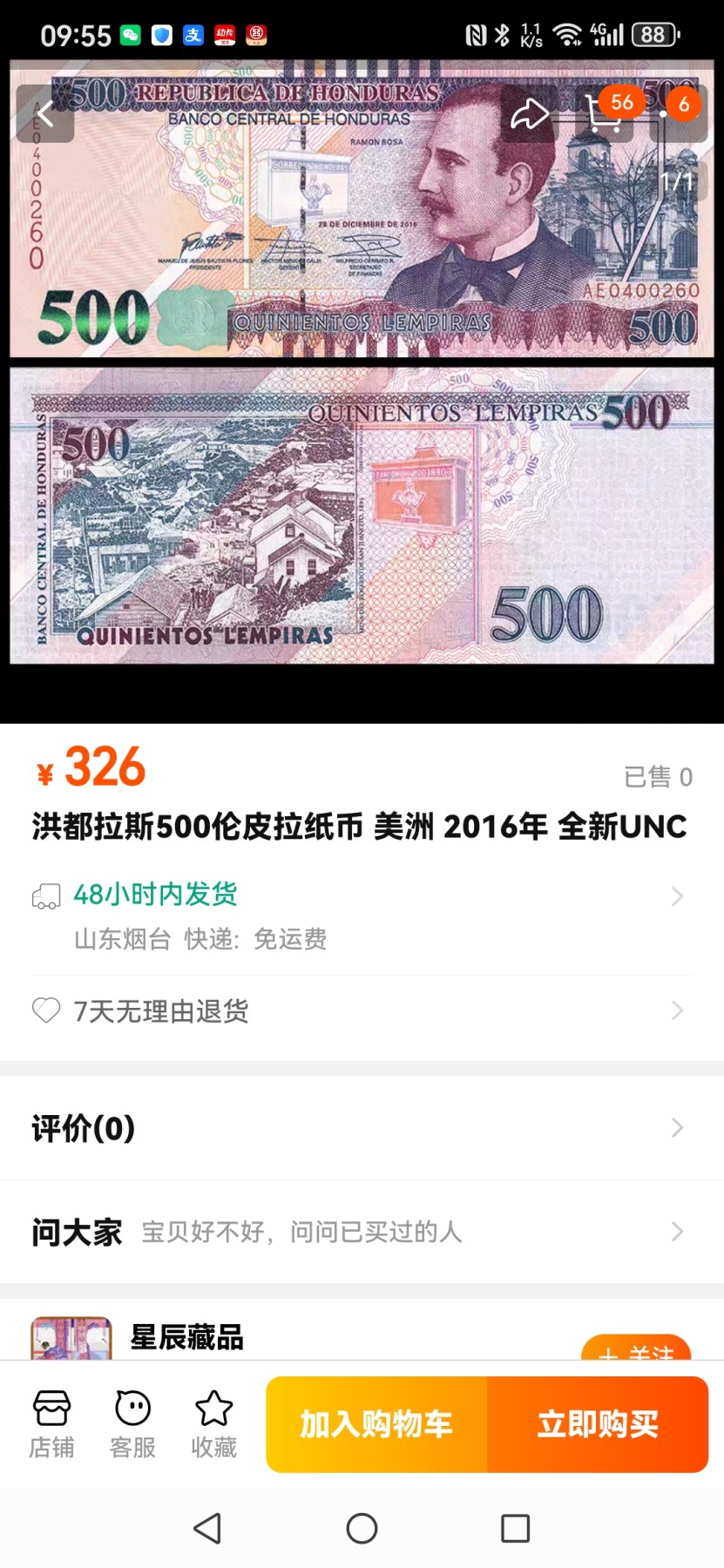Expand the 问大家 questions section
The width and height of the screenshot is (724, 1568).
pos(362,1231)
